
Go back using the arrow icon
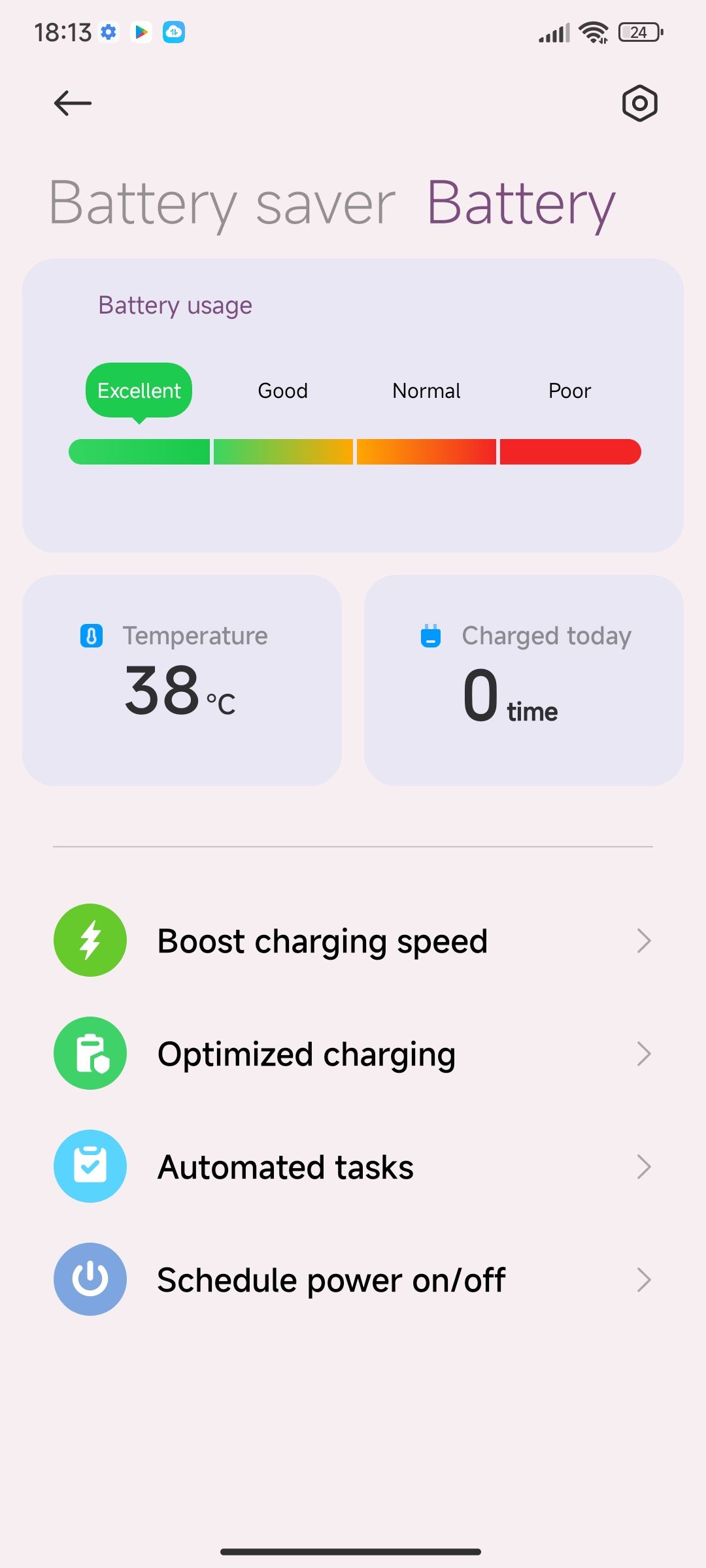73,103
